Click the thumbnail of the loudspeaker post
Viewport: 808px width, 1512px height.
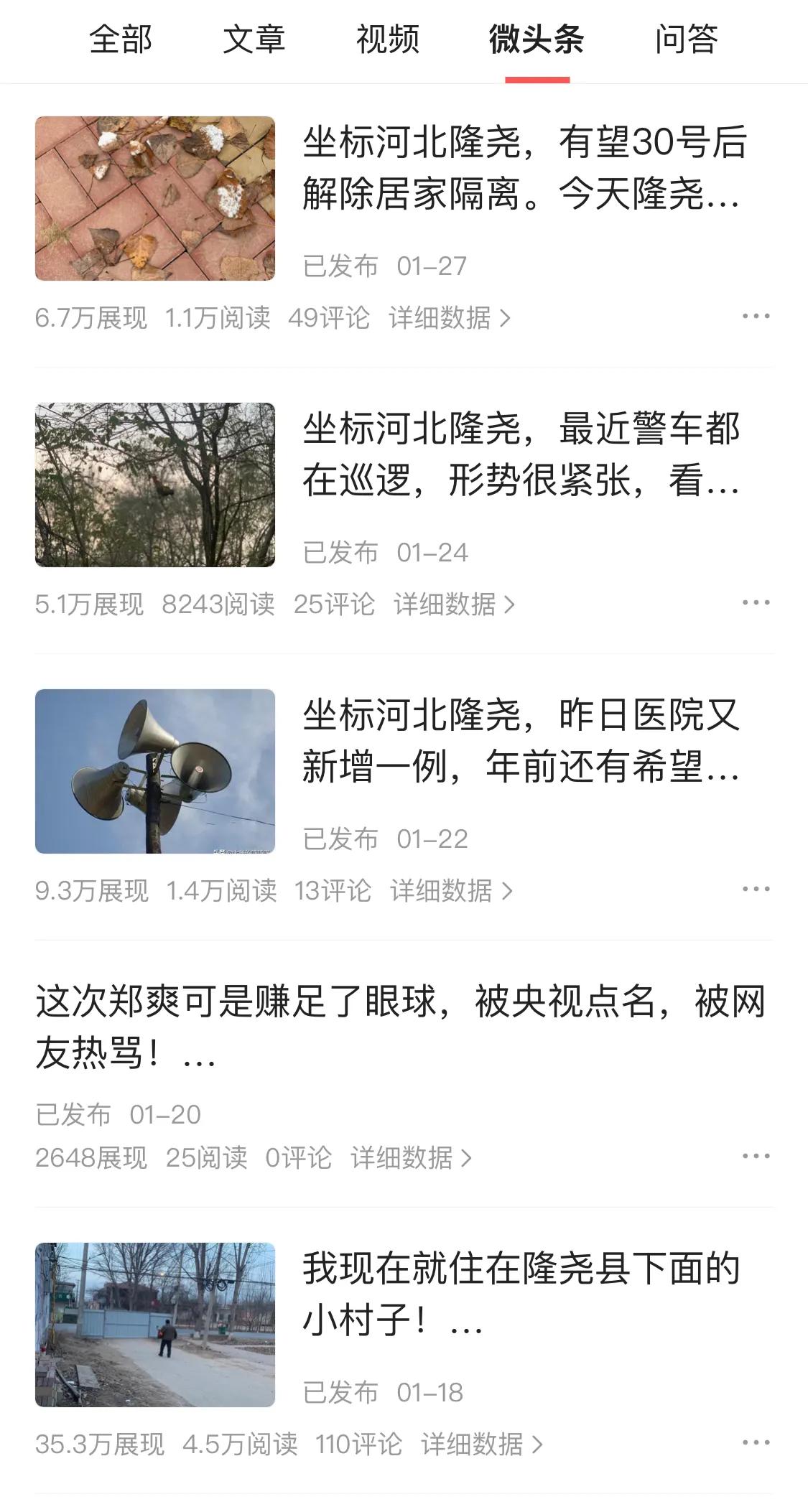155,772
